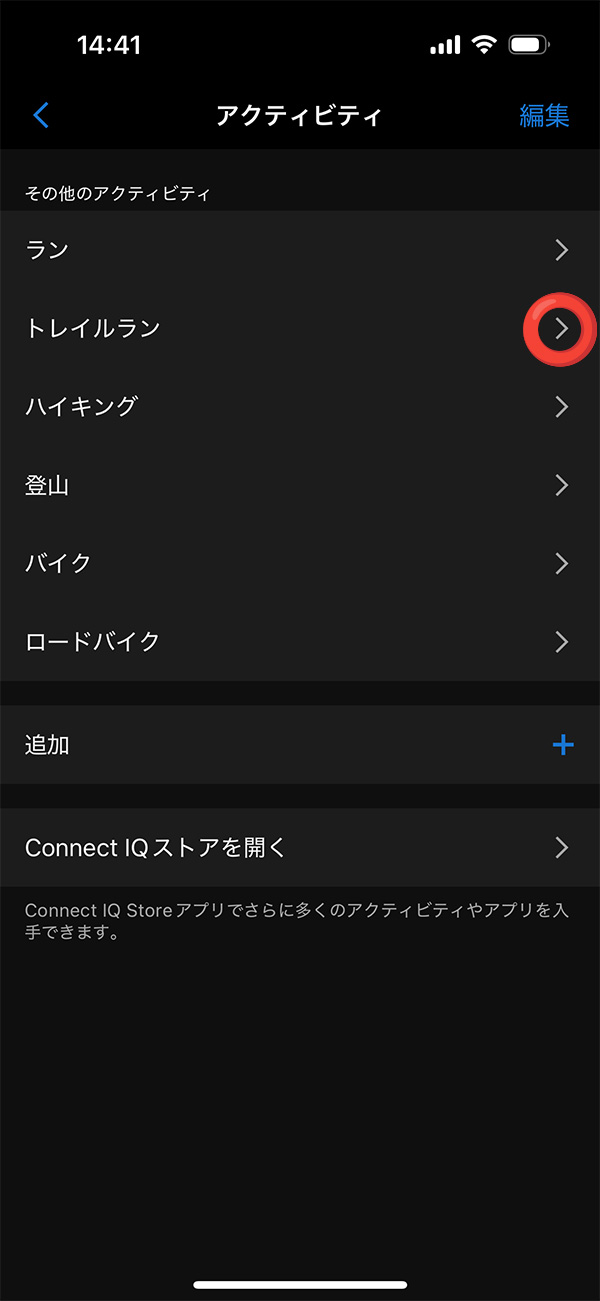Image resolution: width=600 pixels, height=1301 pixels.
Task: Open Connect IQ ストアを開く
Action: [x=300, y=848]
